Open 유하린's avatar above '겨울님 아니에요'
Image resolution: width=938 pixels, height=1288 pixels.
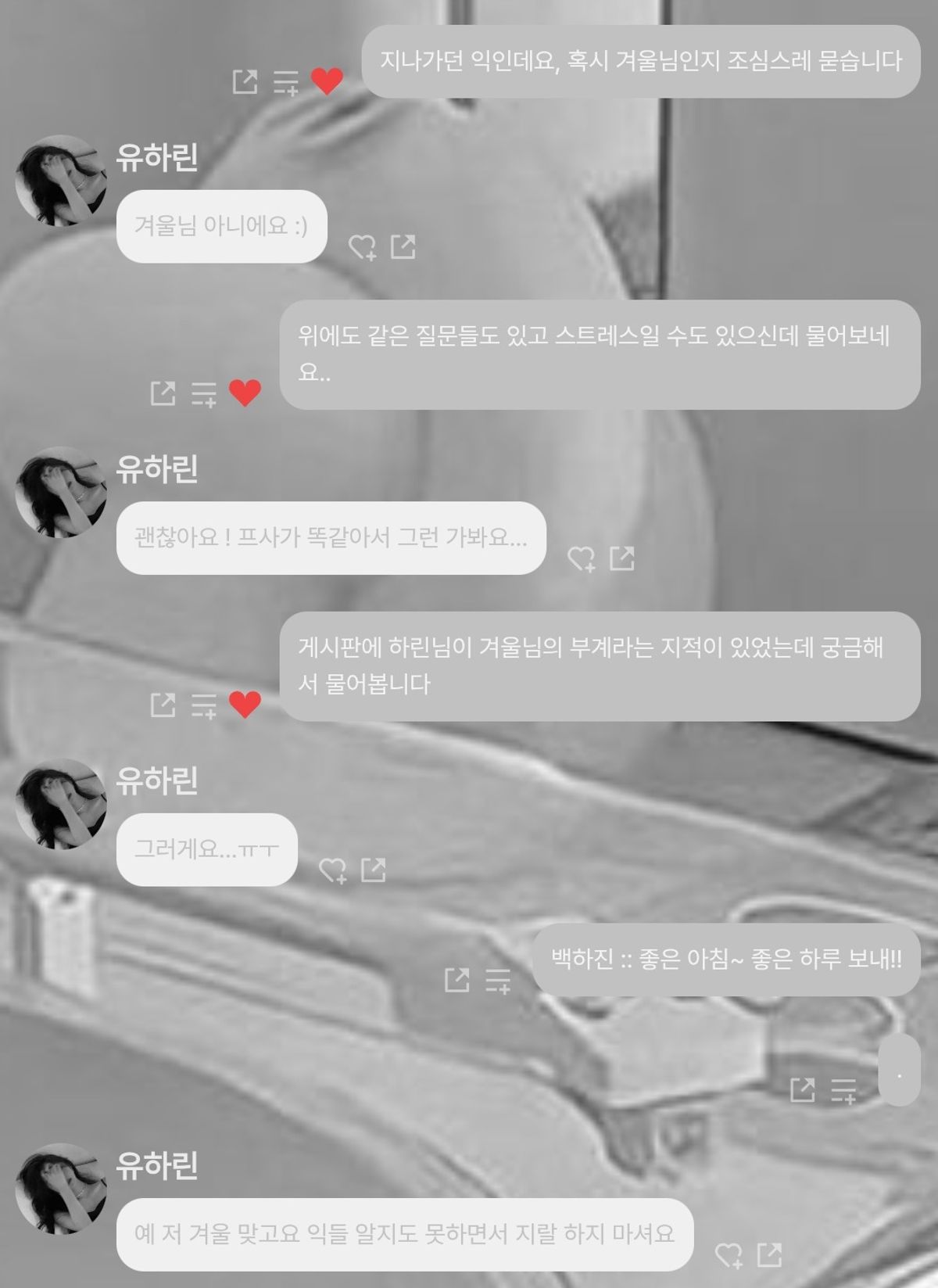pos(61,181)
